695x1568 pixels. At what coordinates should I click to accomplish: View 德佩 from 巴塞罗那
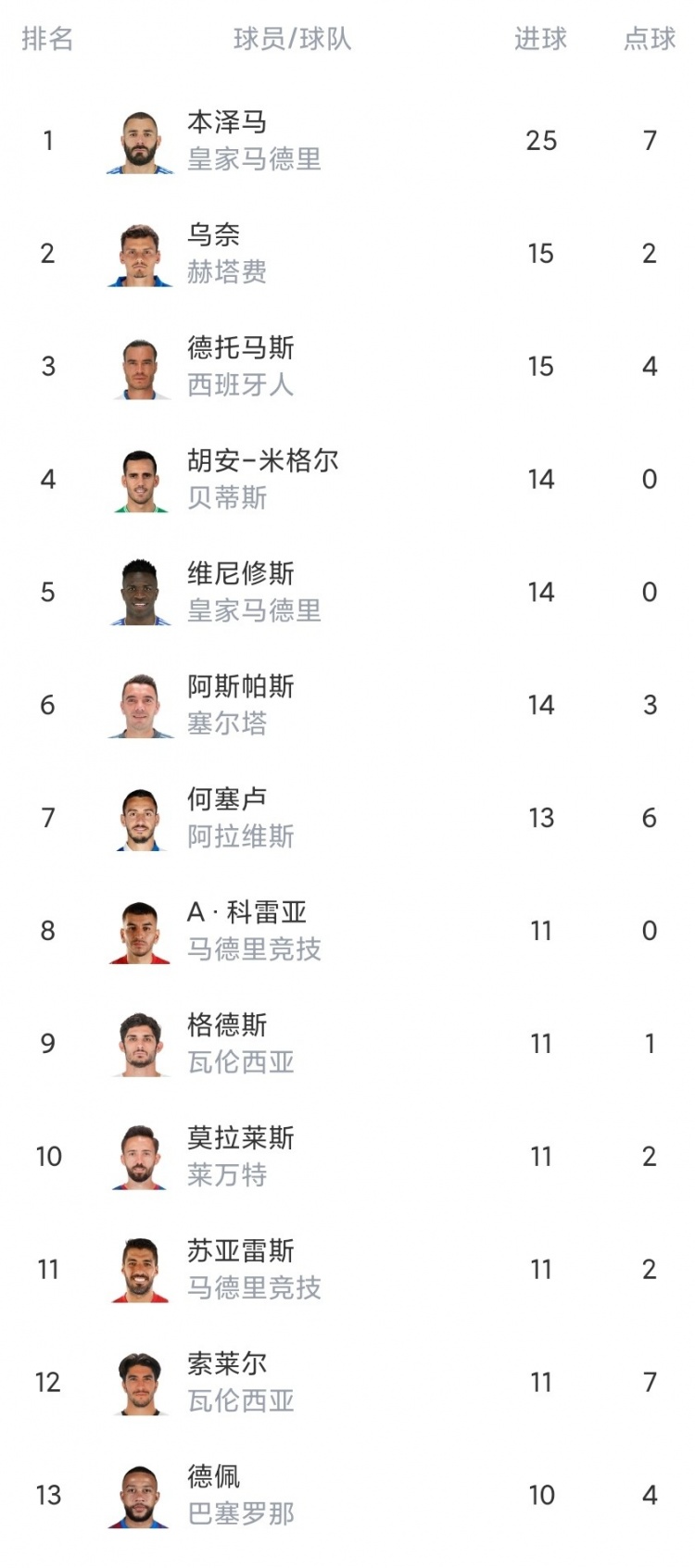(x=347, y=1497)
